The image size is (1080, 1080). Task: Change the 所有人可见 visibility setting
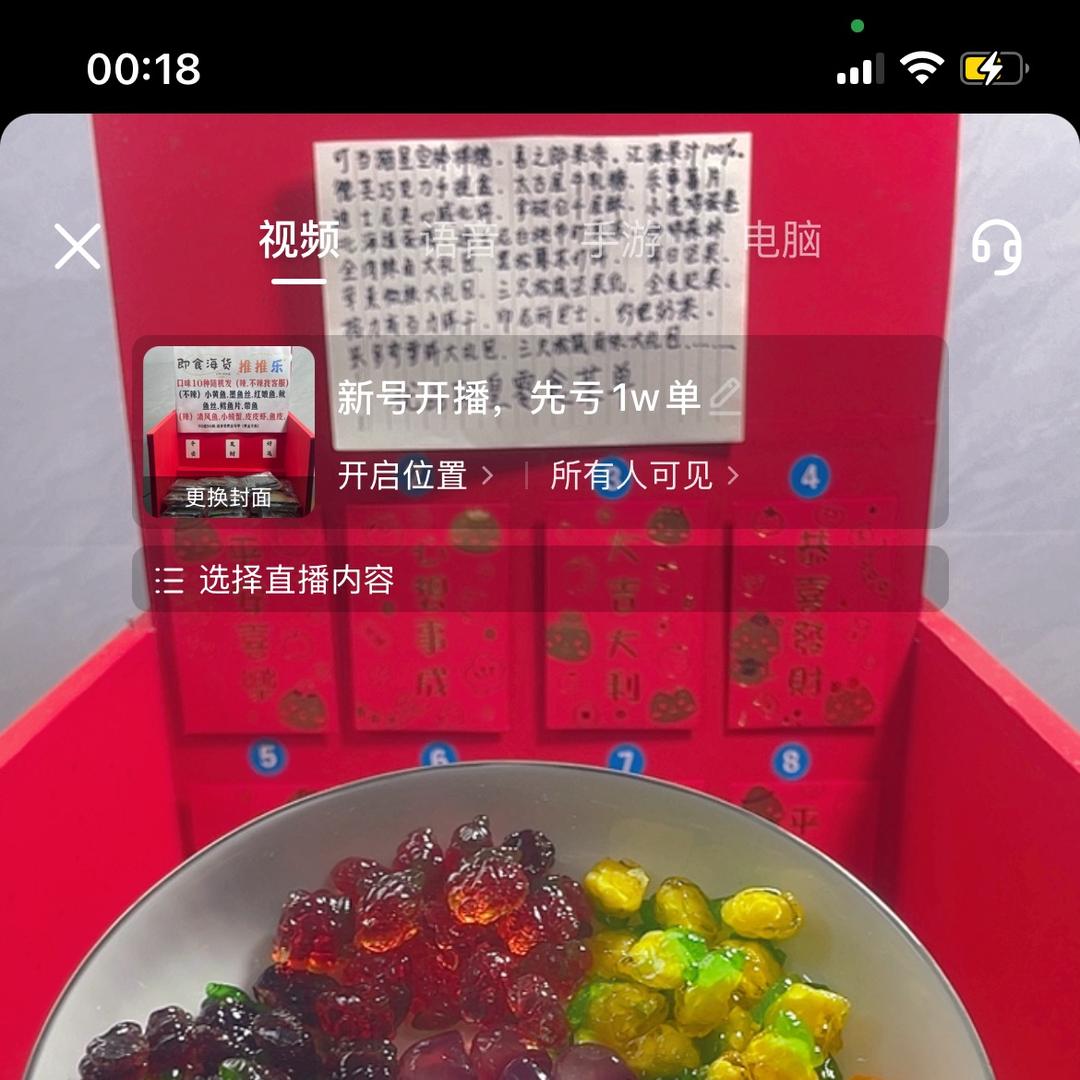[x=645, y=475]
